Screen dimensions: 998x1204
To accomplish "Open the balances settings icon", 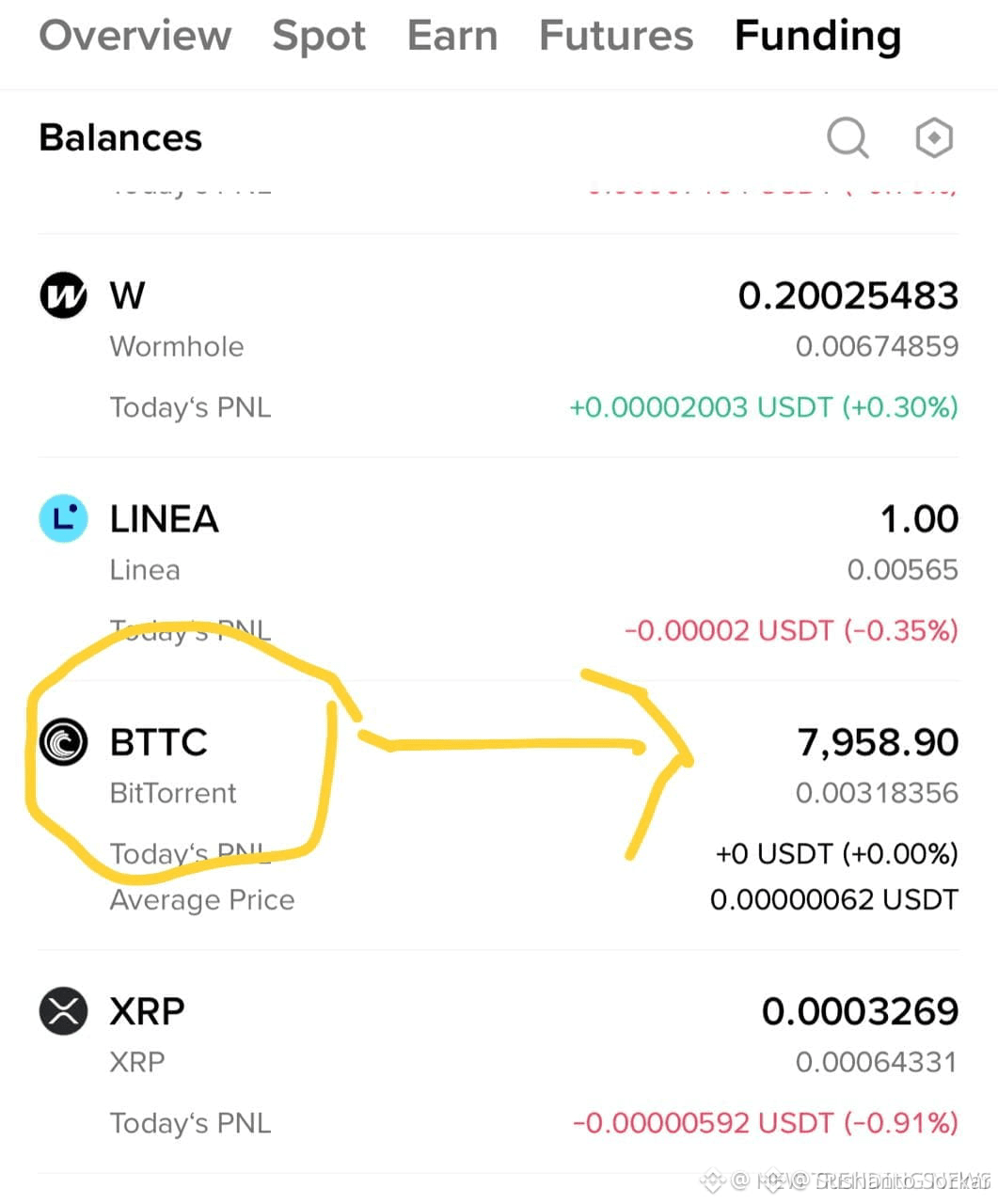I will (x=934, y=137).
